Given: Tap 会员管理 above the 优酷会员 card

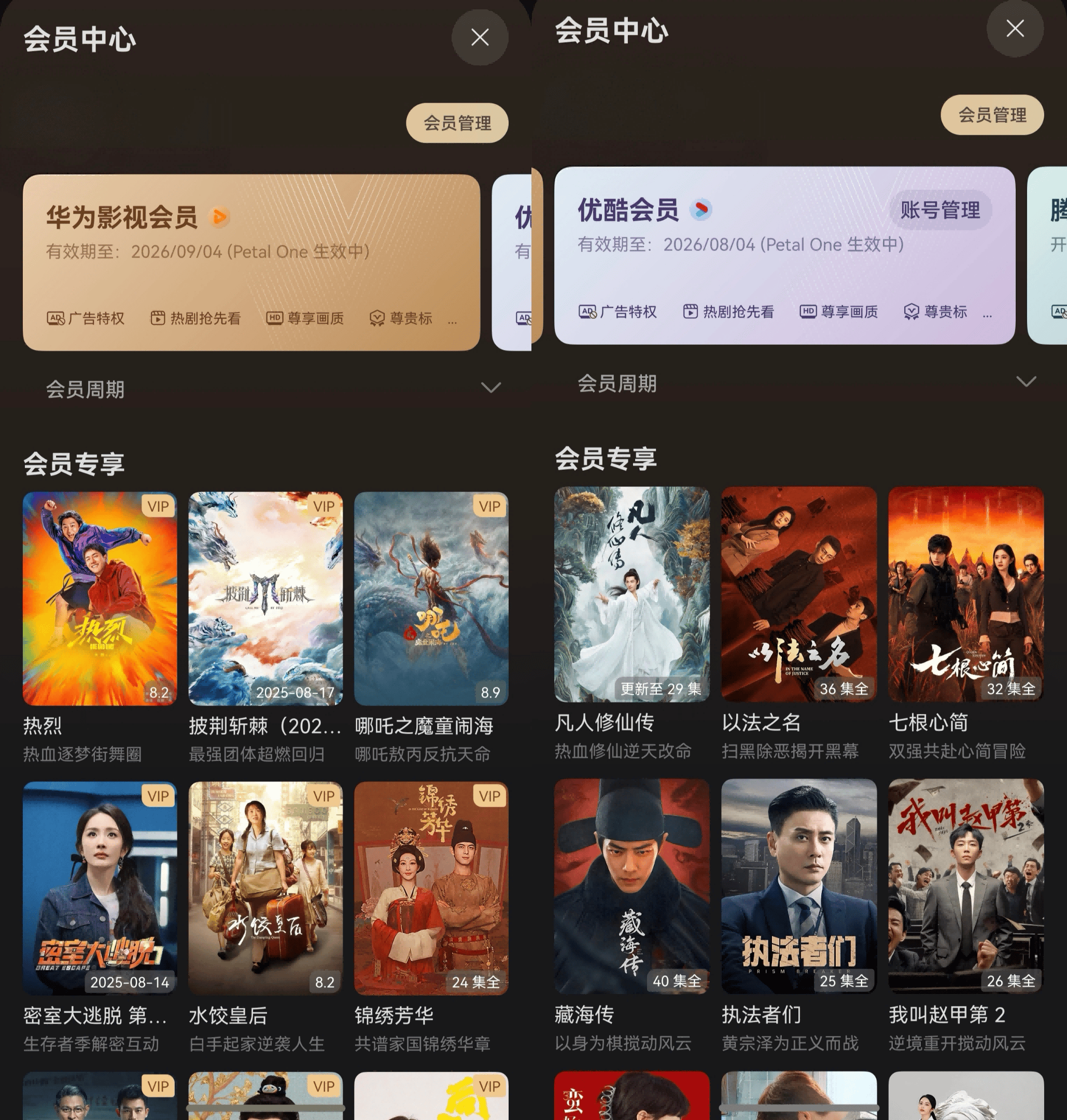Looking at the screenshot, I should (991, 115).
